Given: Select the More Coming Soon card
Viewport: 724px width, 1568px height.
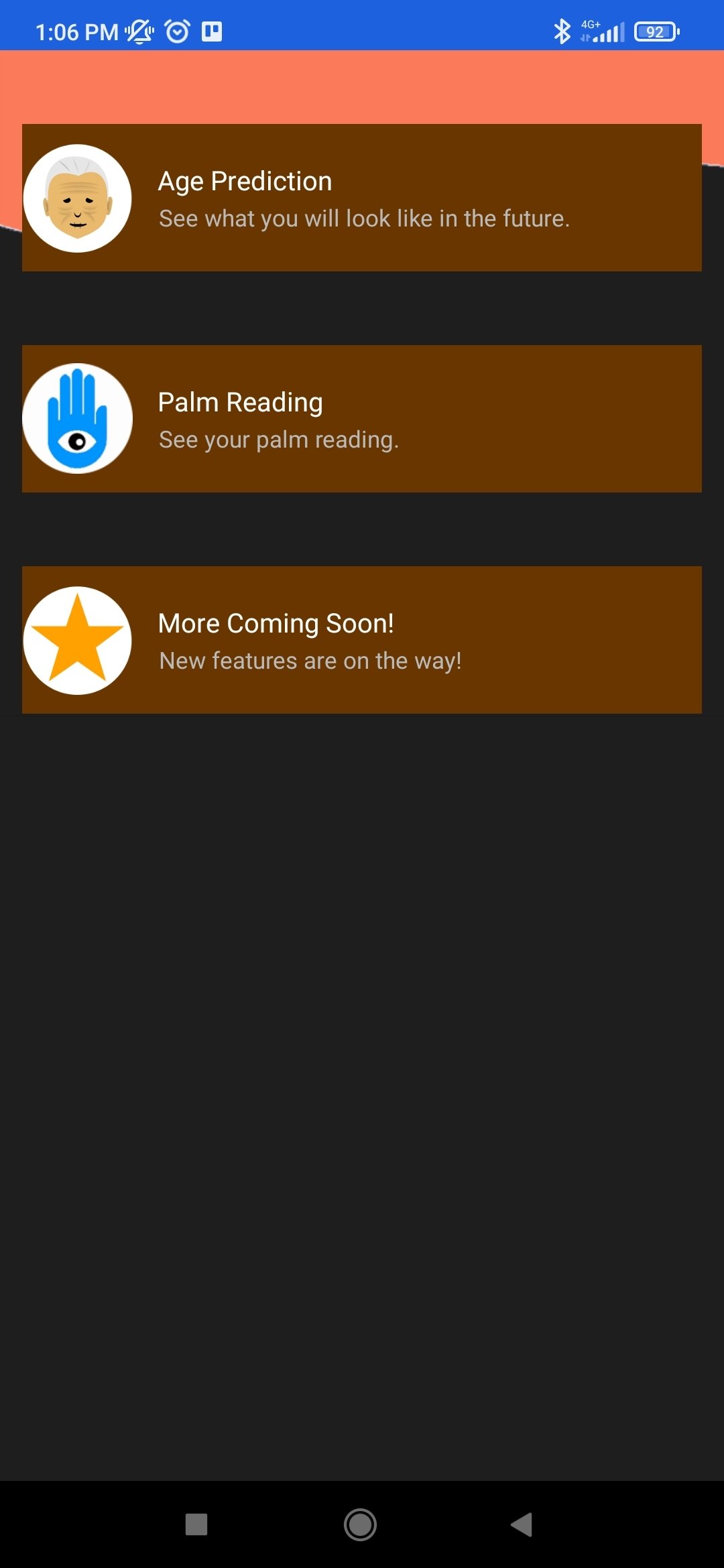Looking at the screenshot, I should pos(362,640).
